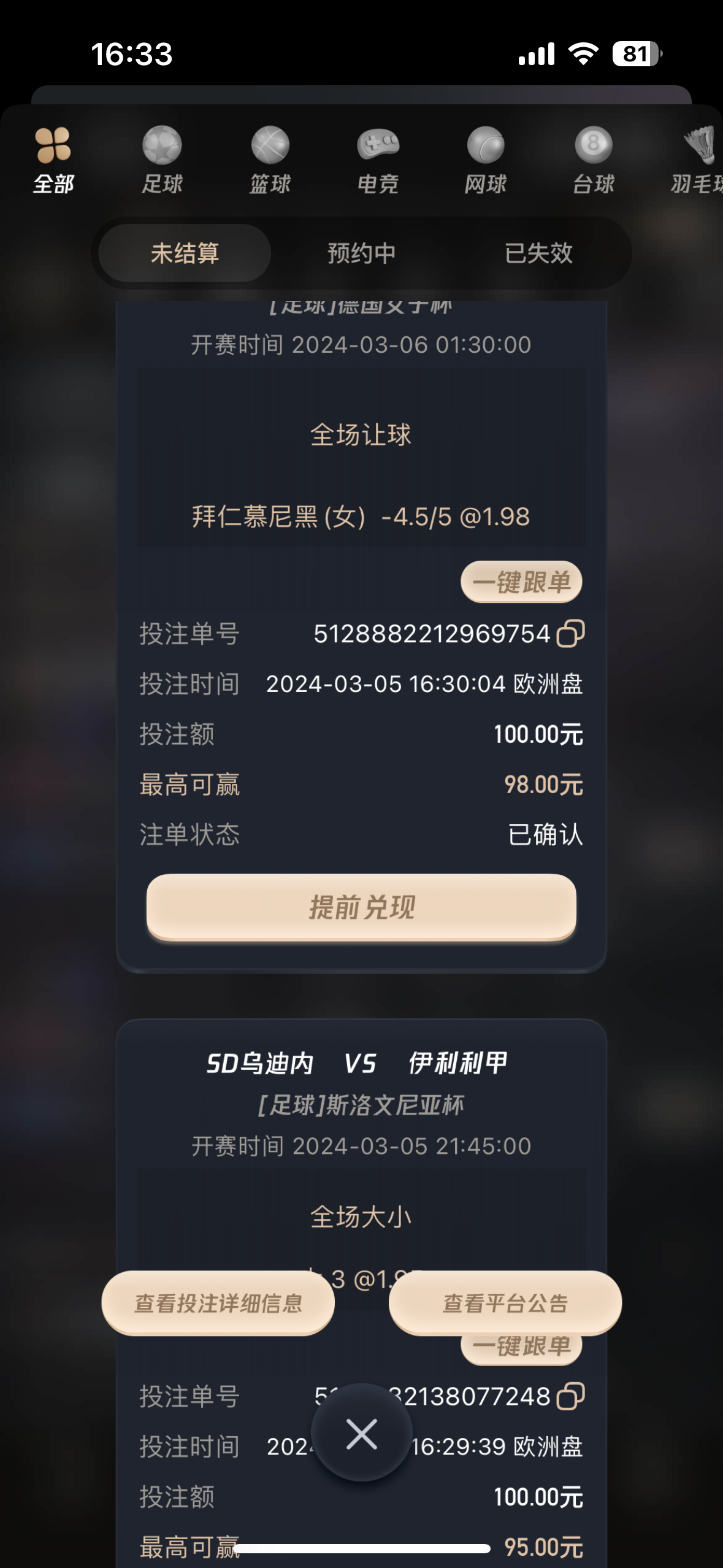Open 查看平台公告 announcements

pyautogui.click(x=505, y=1302)
